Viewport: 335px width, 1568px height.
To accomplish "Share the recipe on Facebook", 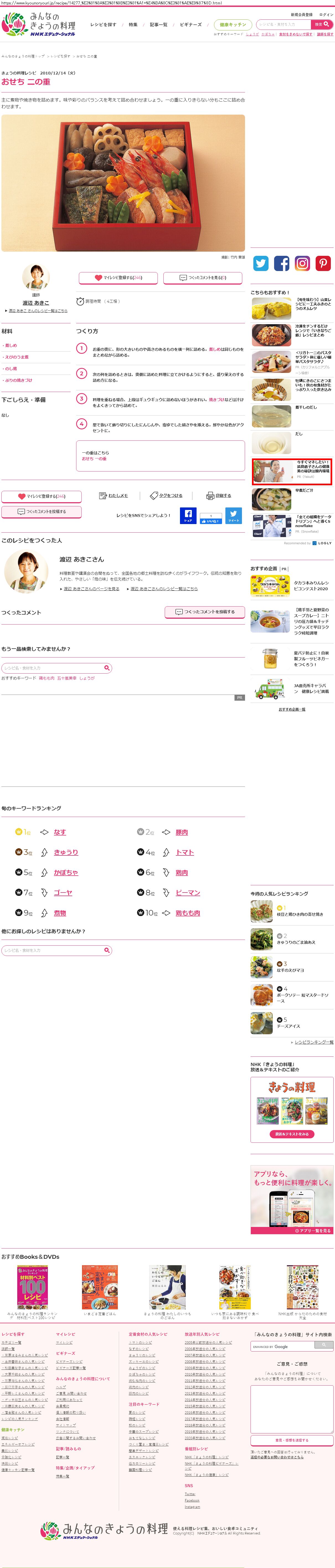I will coord(188,515).
